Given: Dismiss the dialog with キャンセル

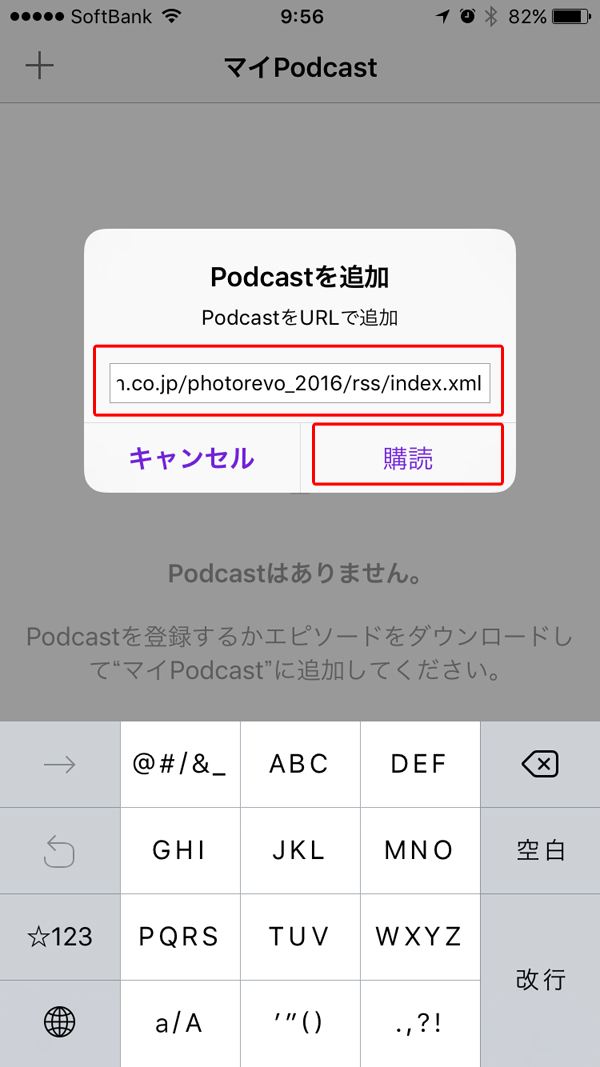Looking at the screenshot, I should tap(192, 459).
